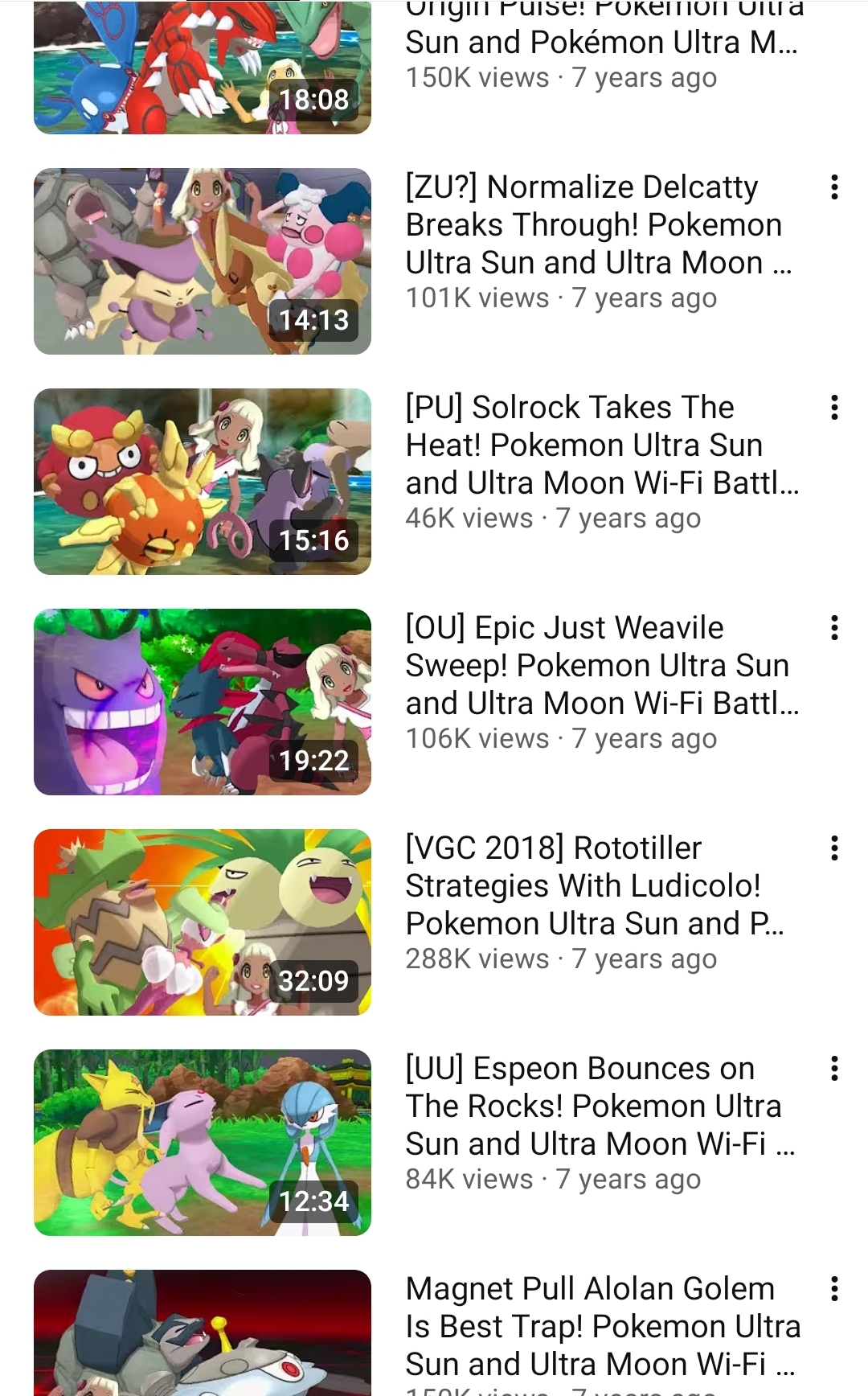The height and width of the screenshot is (1396, 868).
Task: Tap the overflow menu beside Ludicolo video
Action: point(835,848)
